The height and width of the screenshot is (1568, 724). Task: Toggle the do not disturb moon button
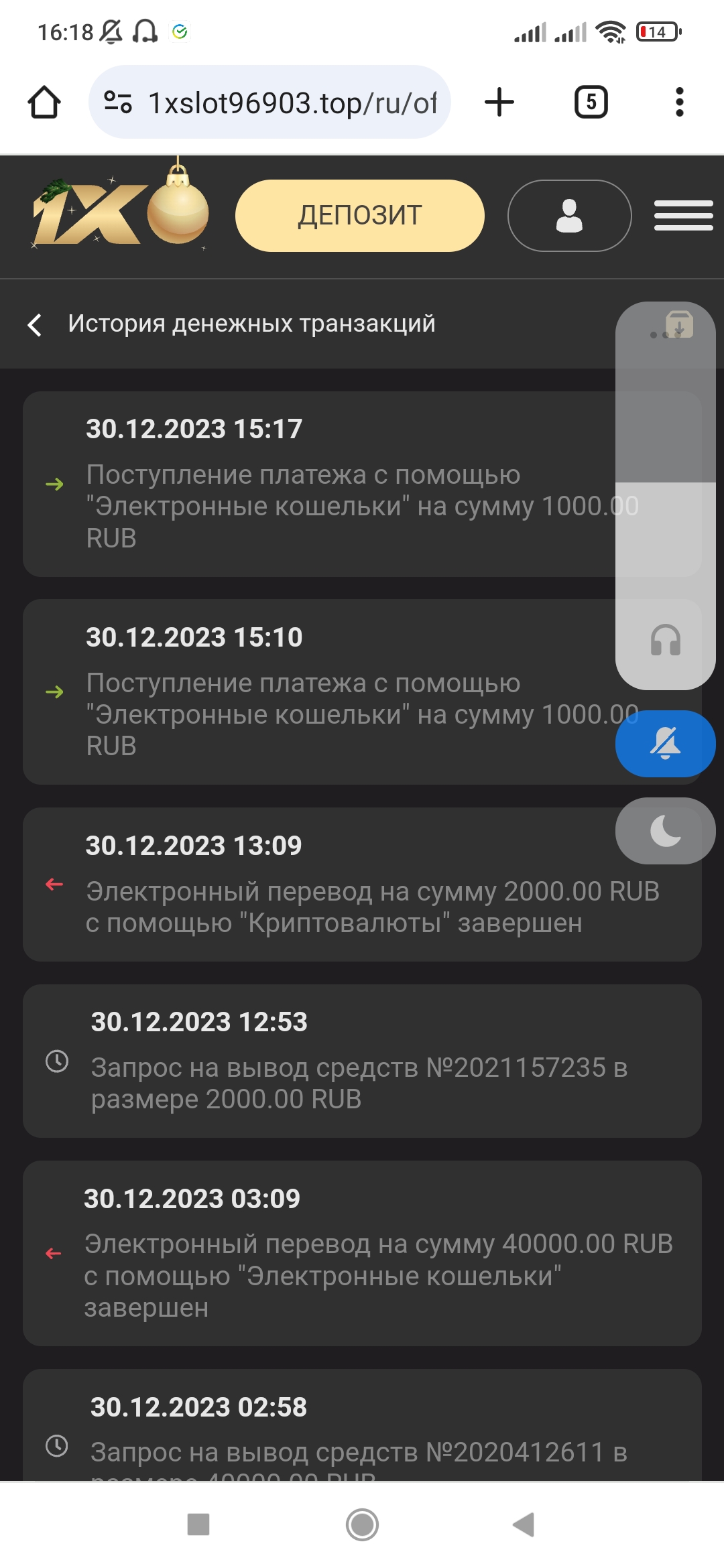coord(666,831)
